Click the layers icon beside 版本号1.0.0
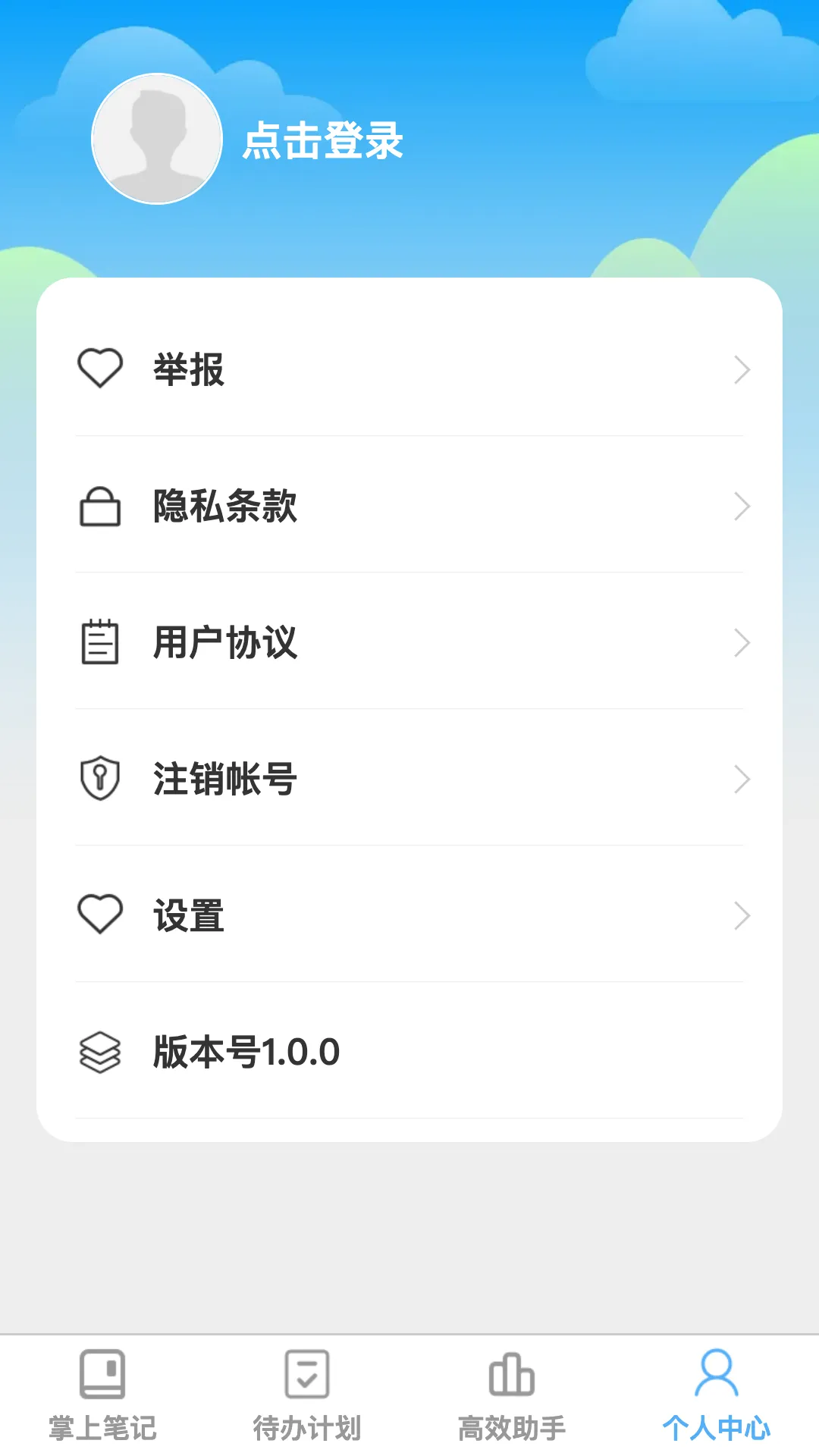819x1456 pixels. [x=99, y=1052]
